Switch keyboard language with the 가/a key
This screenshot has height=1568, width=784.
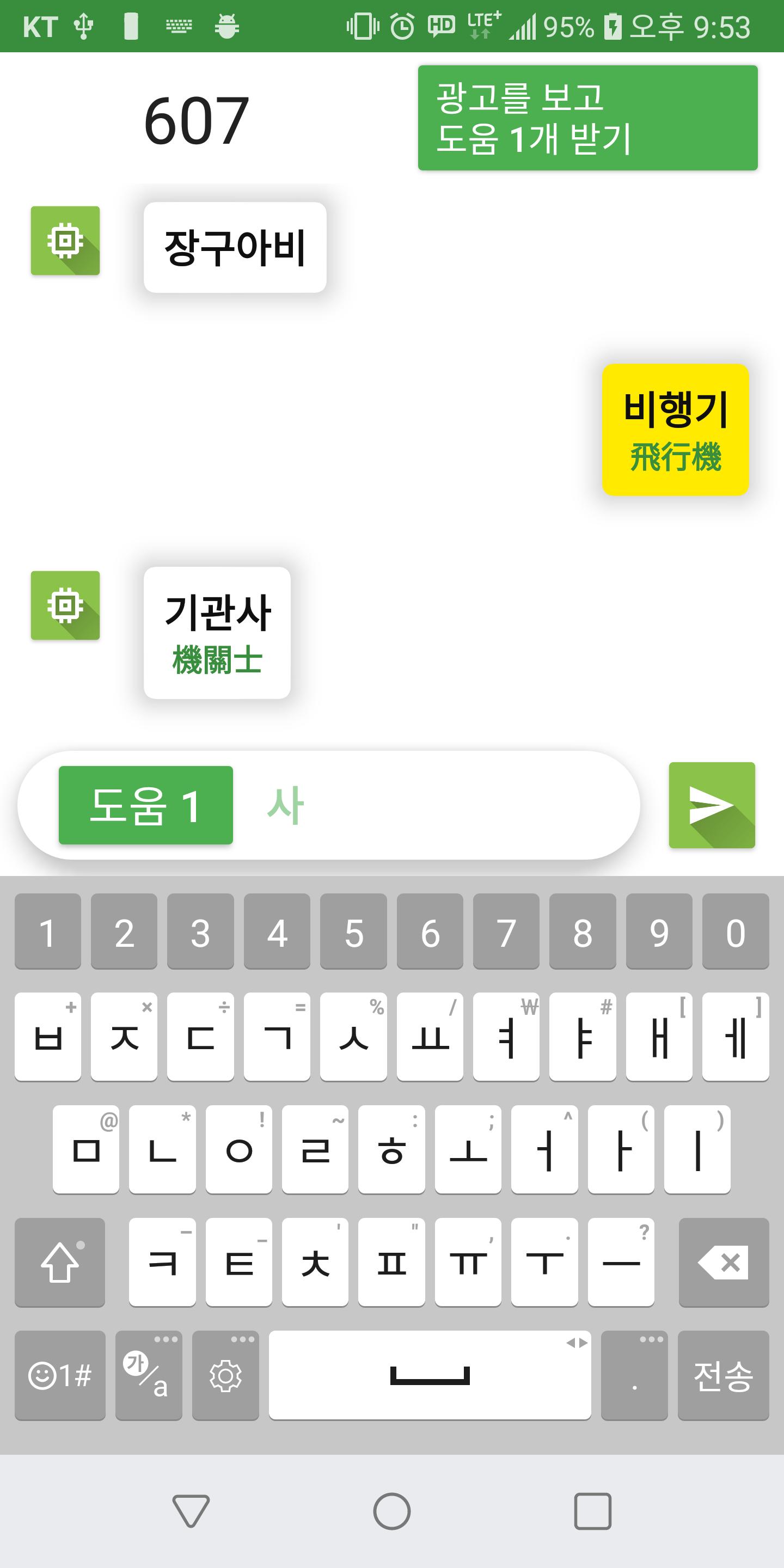pyautogui.click(x=149, y=1375)
